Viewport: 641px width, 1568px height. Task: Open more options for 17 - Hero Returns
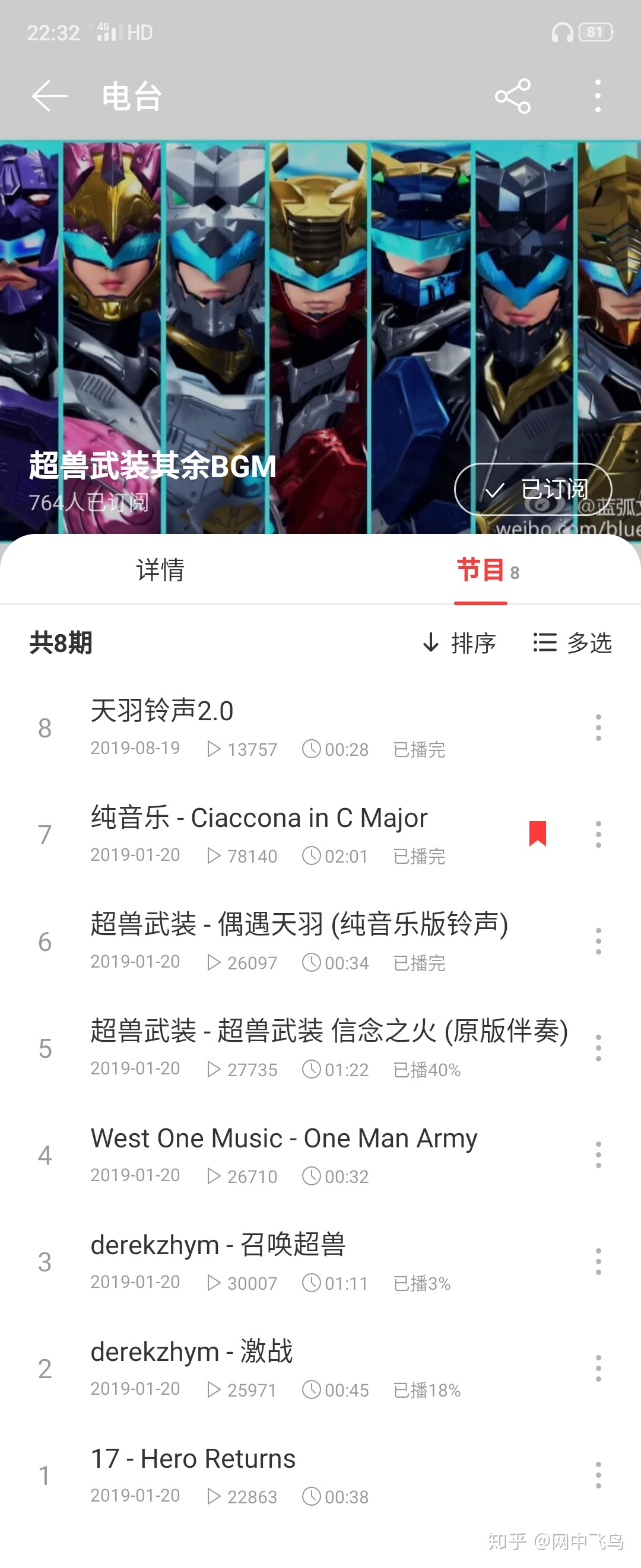(x=598, y=1475)
